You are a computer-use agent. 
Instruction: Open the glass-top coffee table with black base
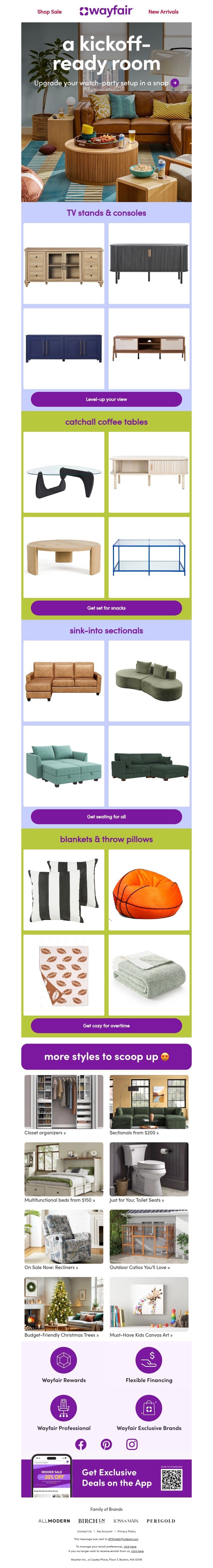pyautogui.click(x=64, y=472)
